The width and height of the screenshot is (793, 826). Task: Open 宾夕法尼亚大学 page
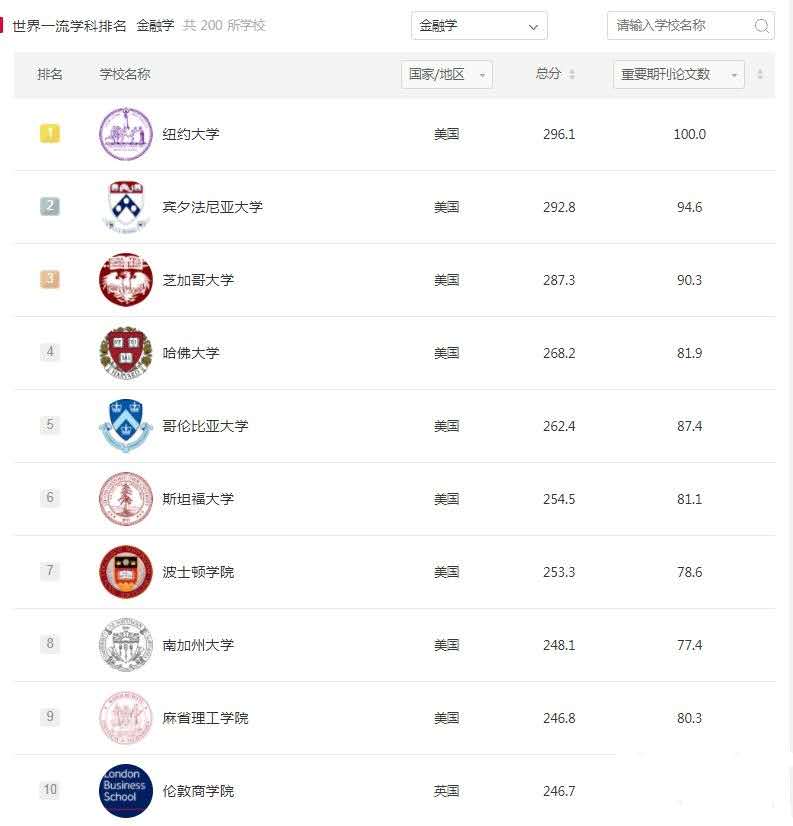212,207
